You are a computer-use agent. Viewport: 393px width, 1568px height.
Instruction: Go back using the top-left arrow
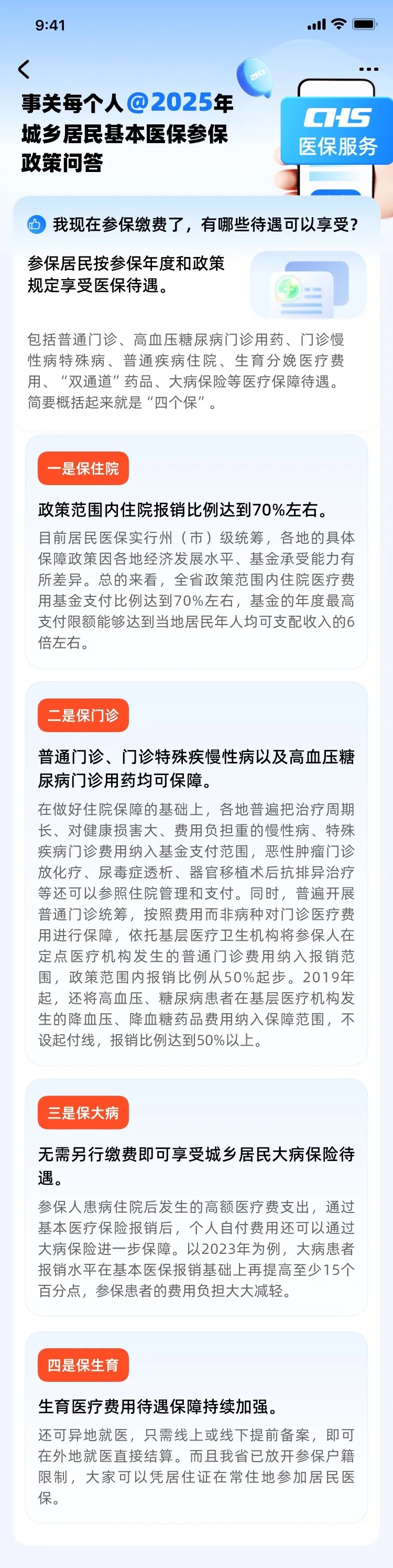[x=24, y=69]
